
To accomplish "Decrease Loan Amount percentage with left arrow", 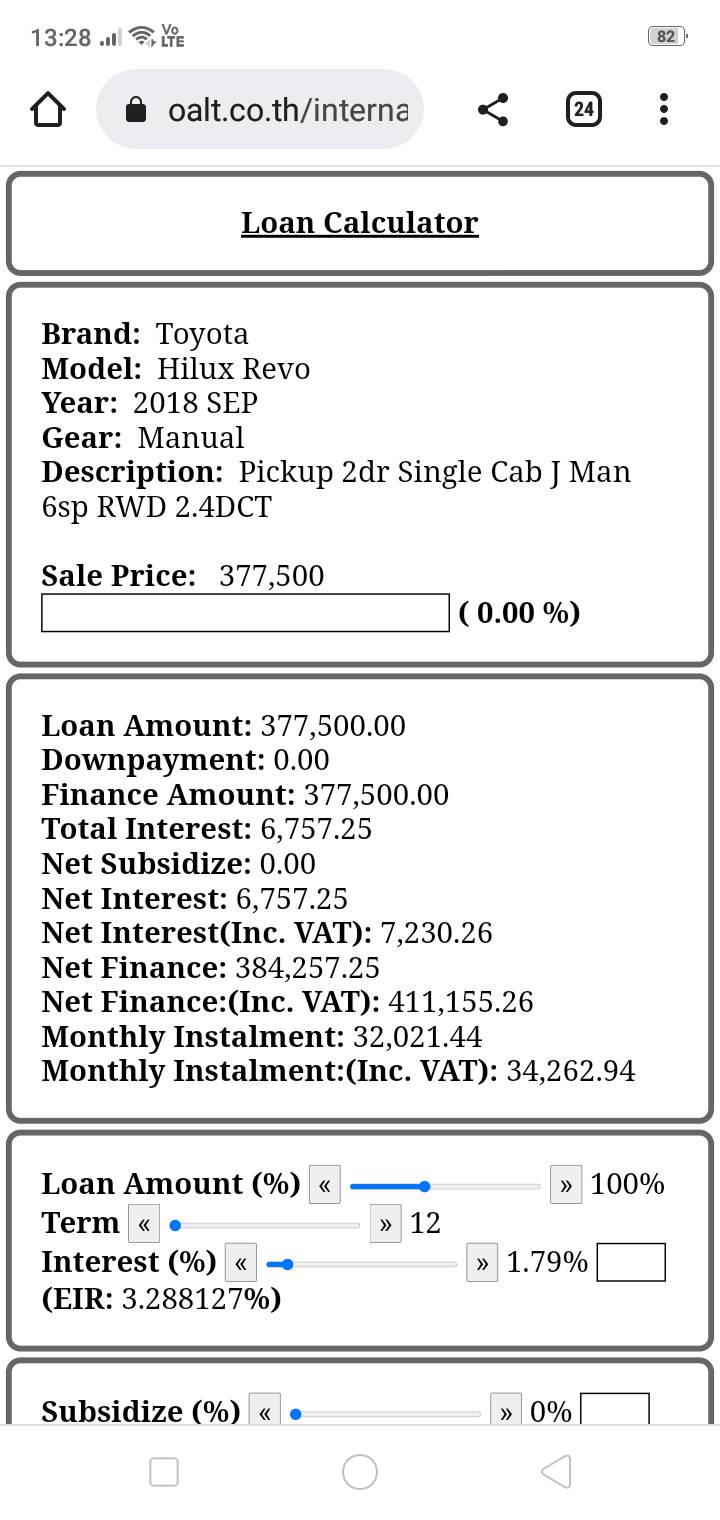I will 324,1185.
